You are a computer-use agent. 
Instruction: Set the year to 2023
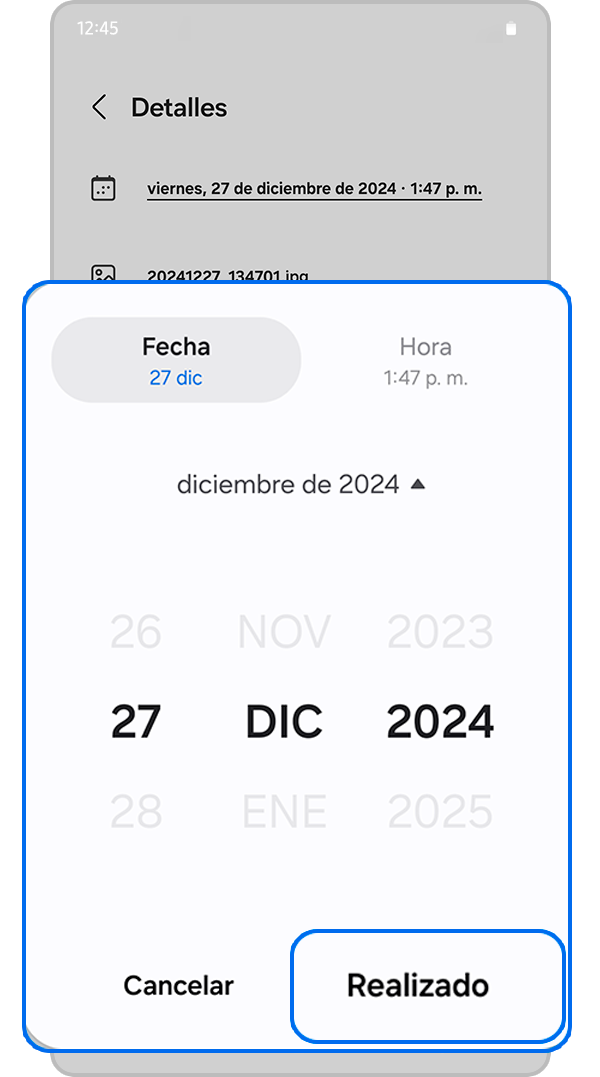(x=440, y=632)
